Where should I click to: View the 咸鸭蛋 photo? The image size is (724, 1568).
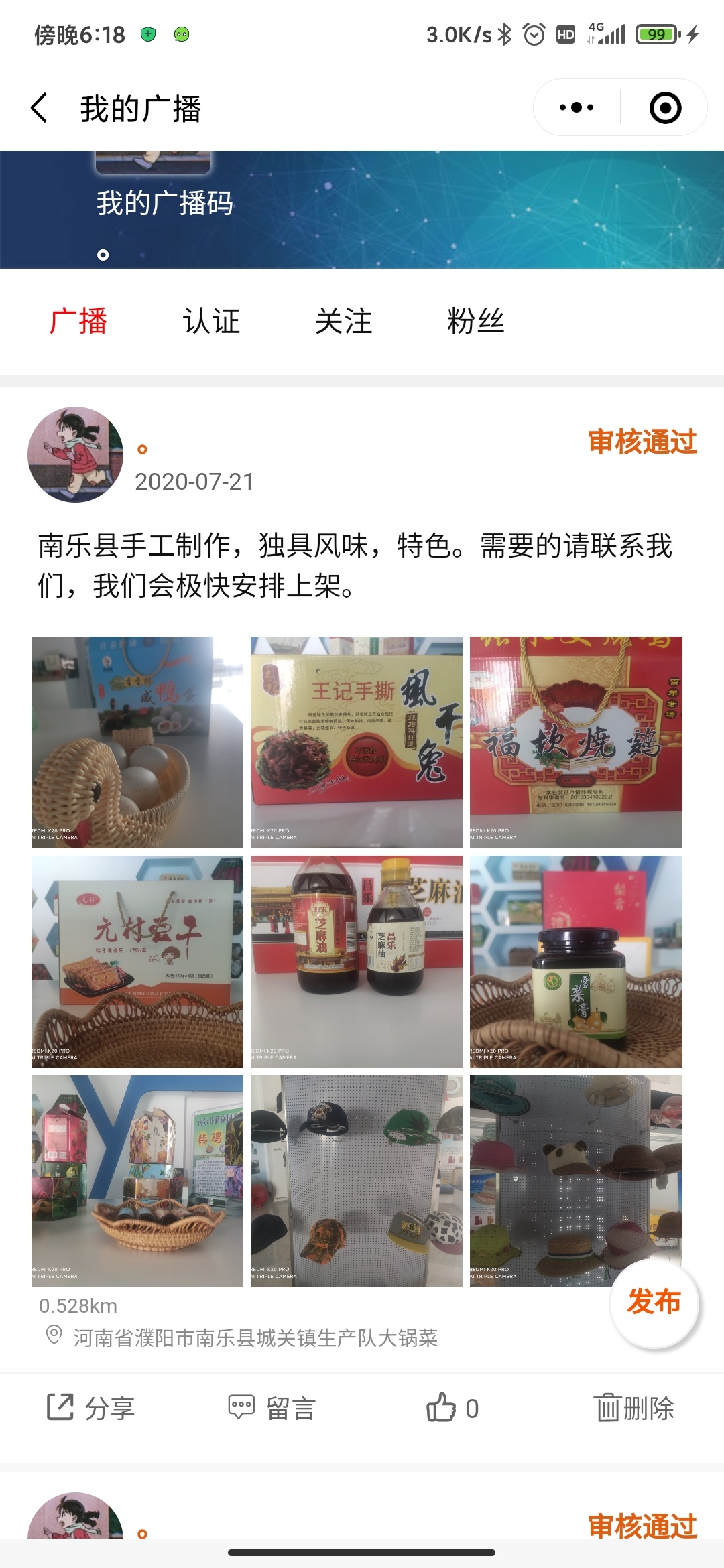click(x=137, y=742)
